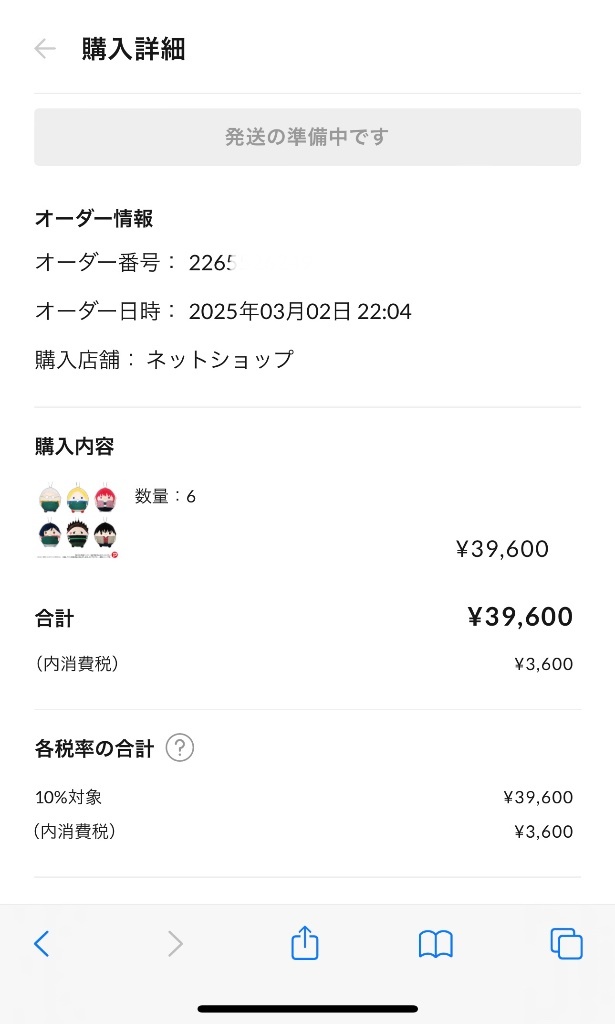Screen dimensions: 615x1024
Task: Open help icon next to 各税率の合計
Action: click(x=180, y=748)
